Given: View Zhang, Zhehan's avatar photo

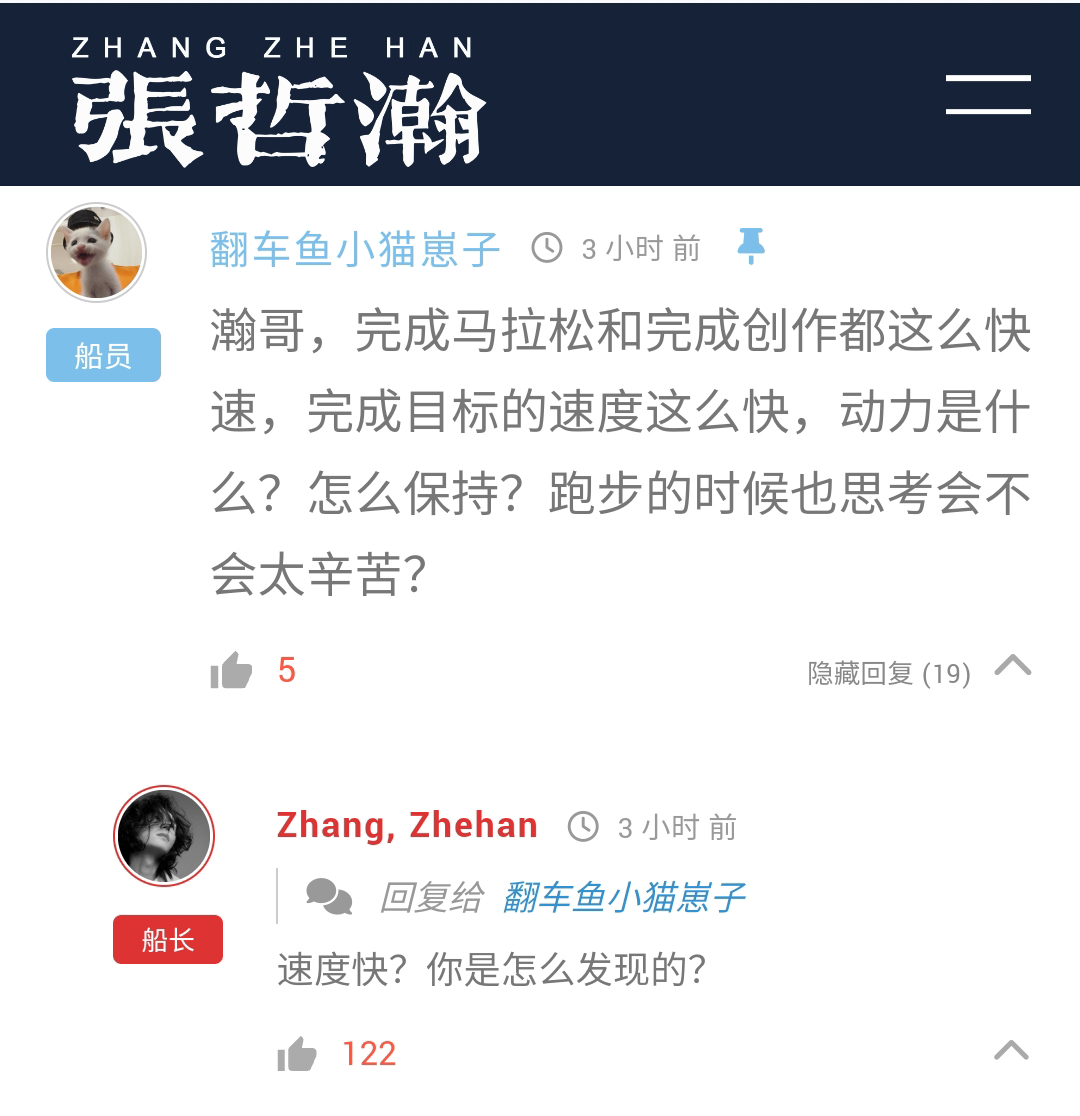Looking at the screenshot, I should click(164, 836).
